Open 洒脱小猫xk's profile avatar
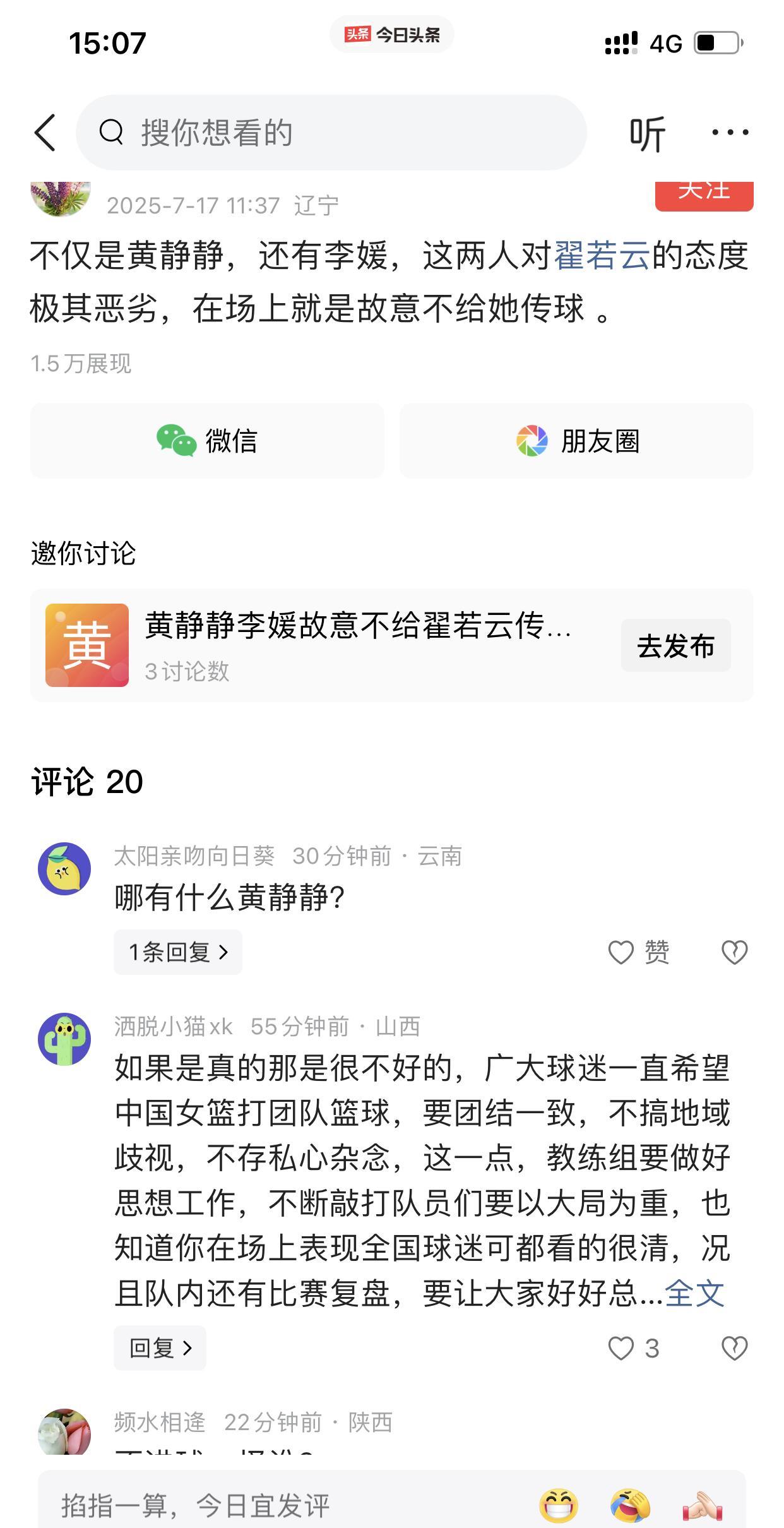The image size is (784, 1528). point(64,1039)
